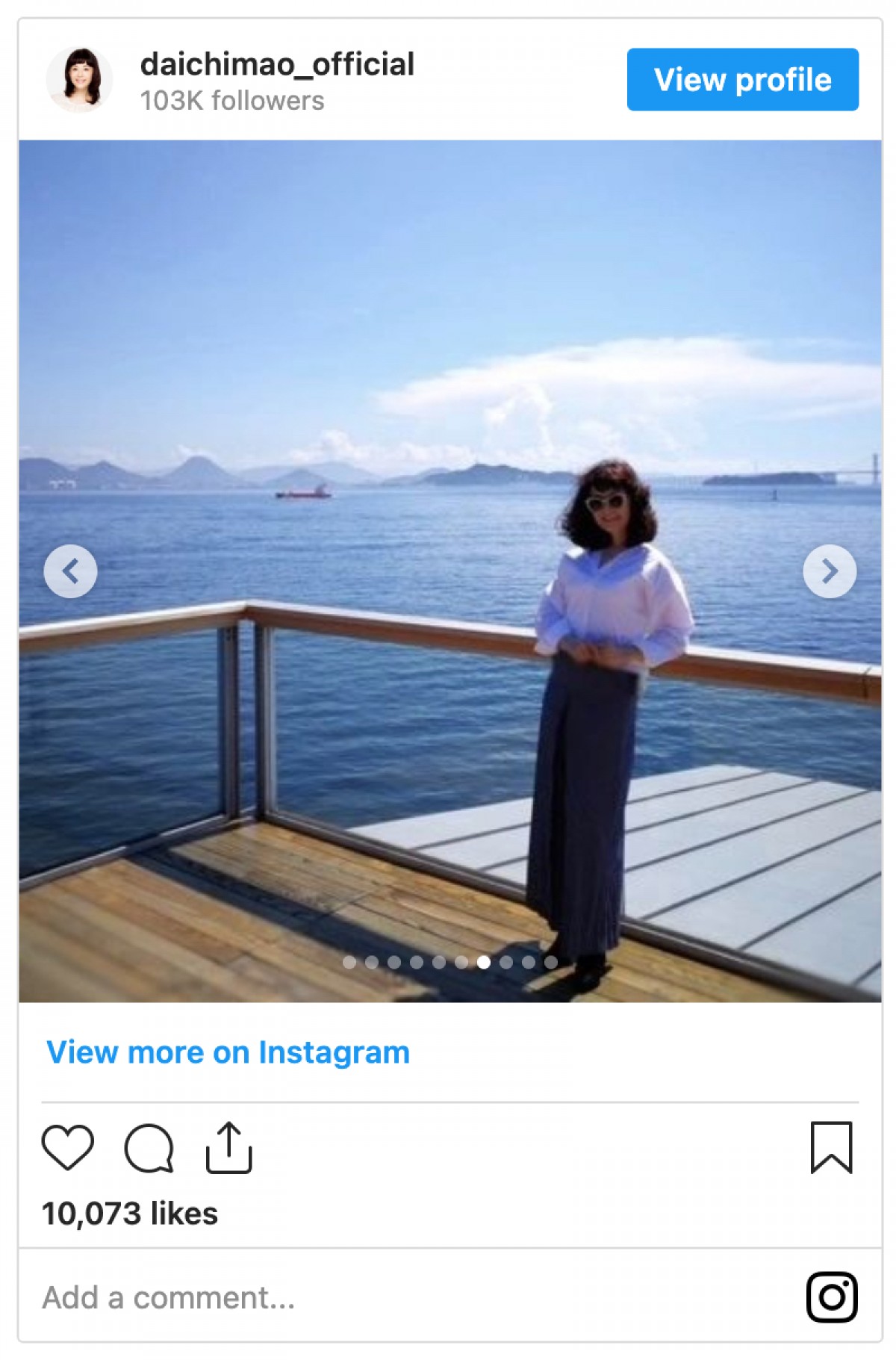Go to the previous photo in carousel
This screenshot has height=1360, width=896.
click(x=70, y=571)
